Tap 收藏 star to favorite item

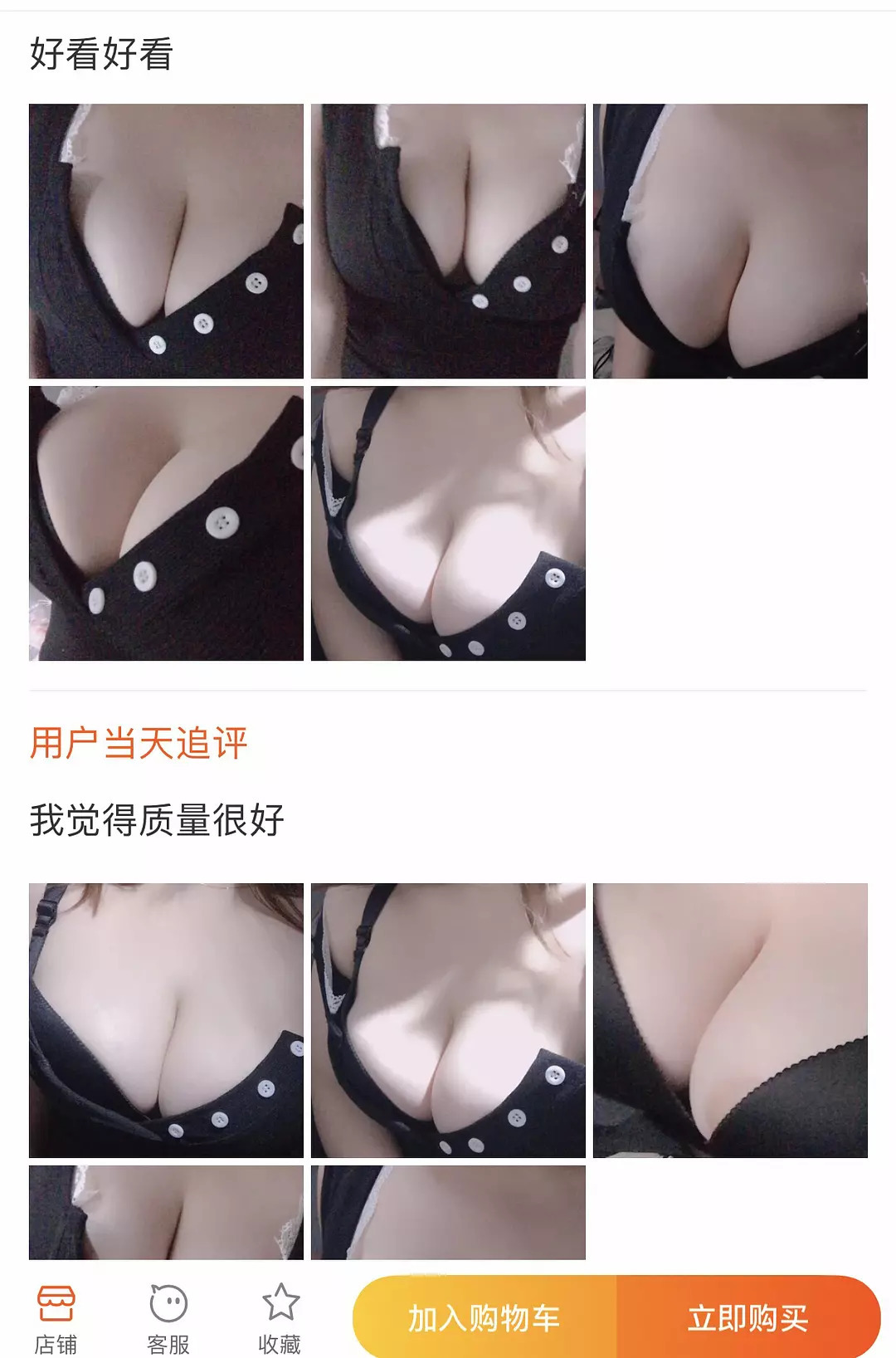[x=280, y=1318]
